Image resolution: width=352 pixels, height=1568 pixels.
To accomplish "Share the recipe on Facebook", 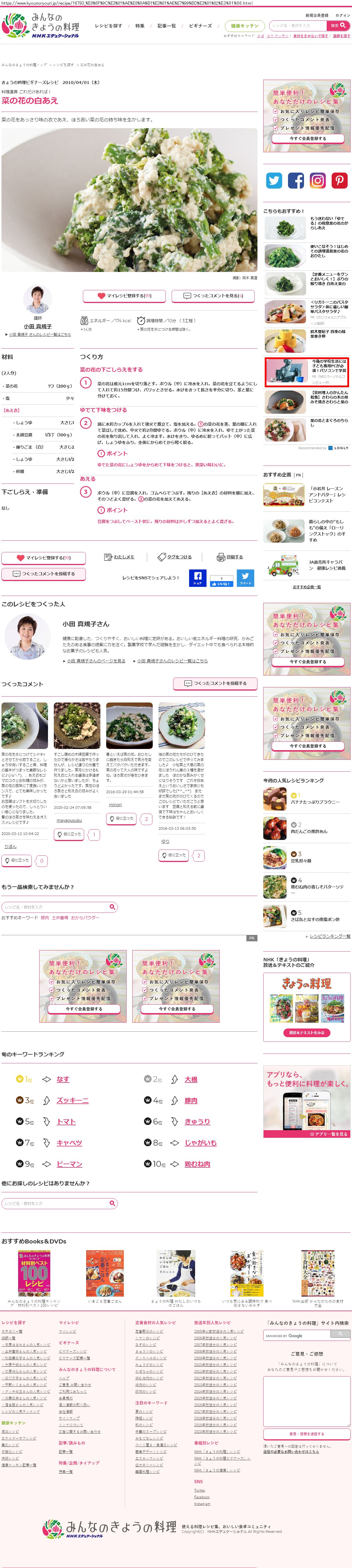I will point(197,578).
